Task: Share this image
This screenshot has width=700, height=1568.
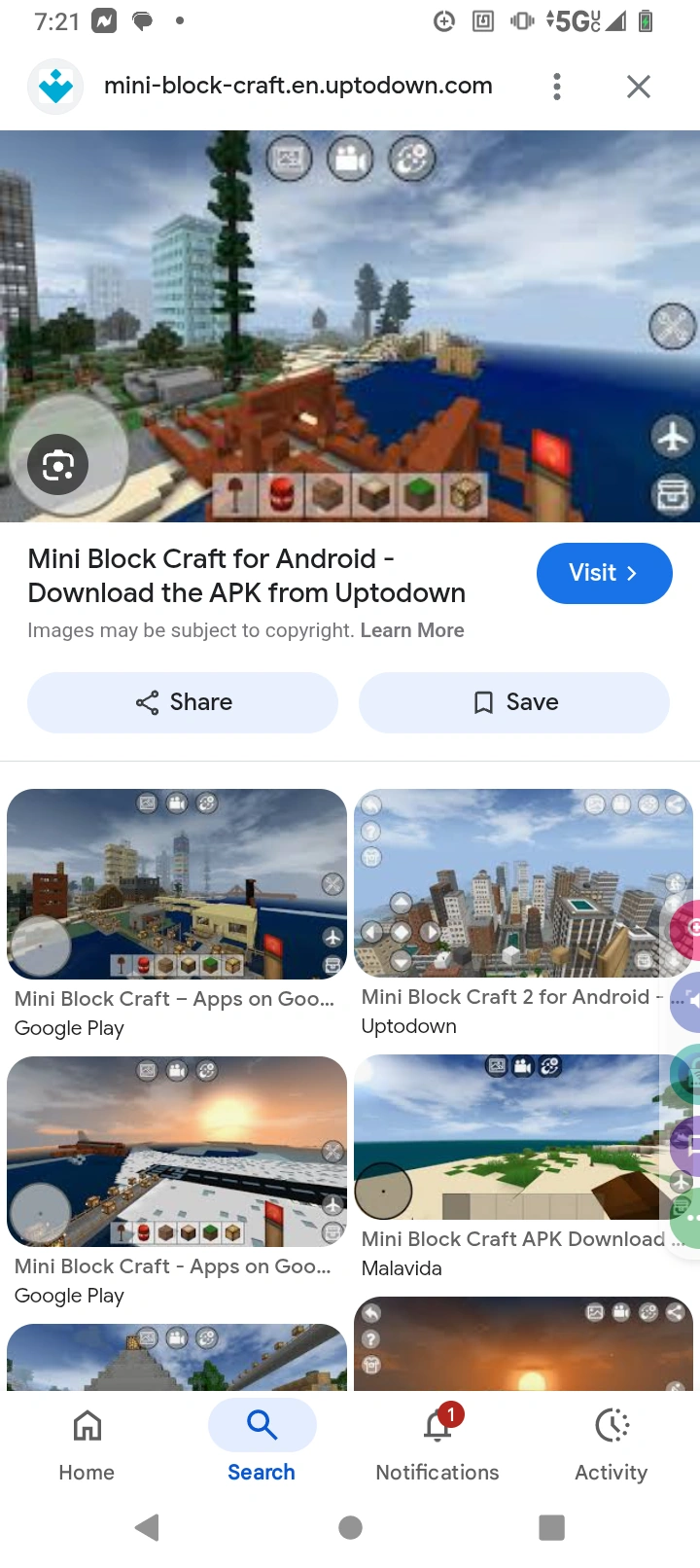Action: click(183, 702)
